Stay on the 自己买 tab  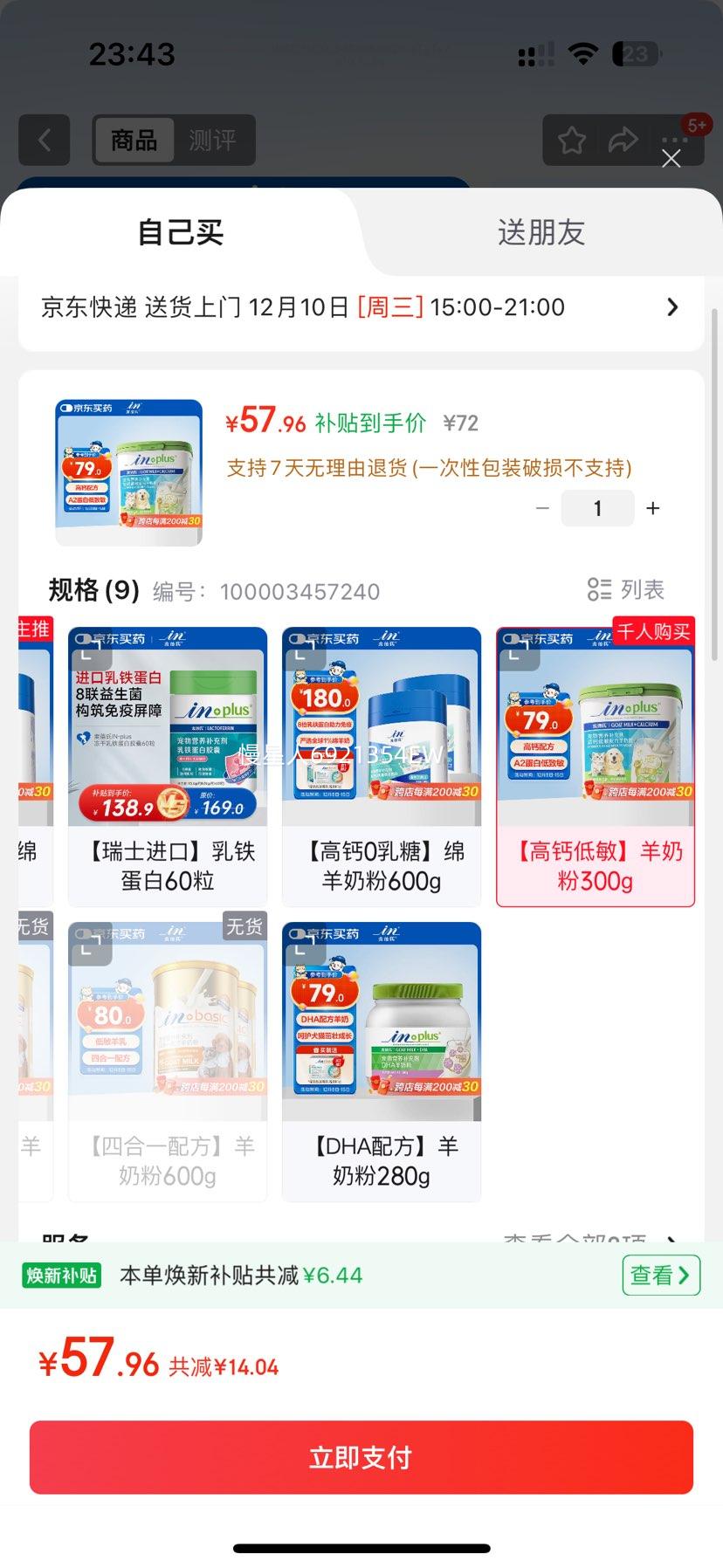pyautogui.click(x=180, y=232)
